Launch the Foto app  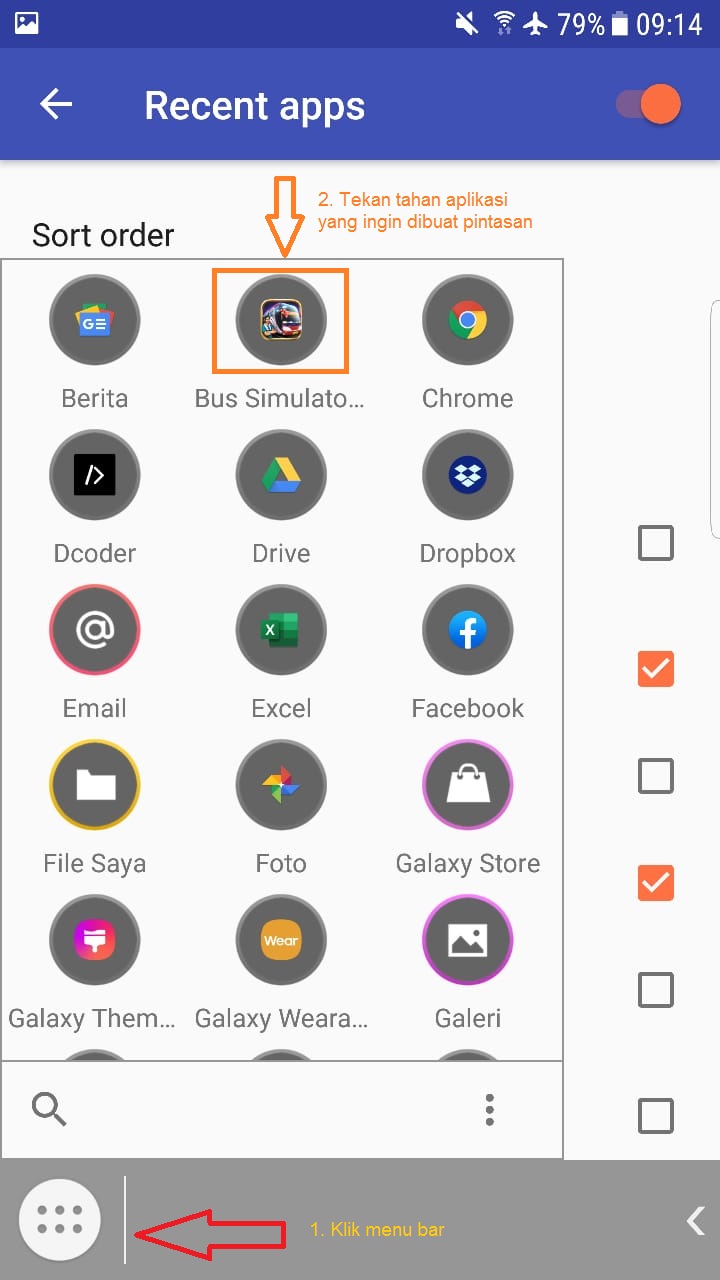point(281,786)
